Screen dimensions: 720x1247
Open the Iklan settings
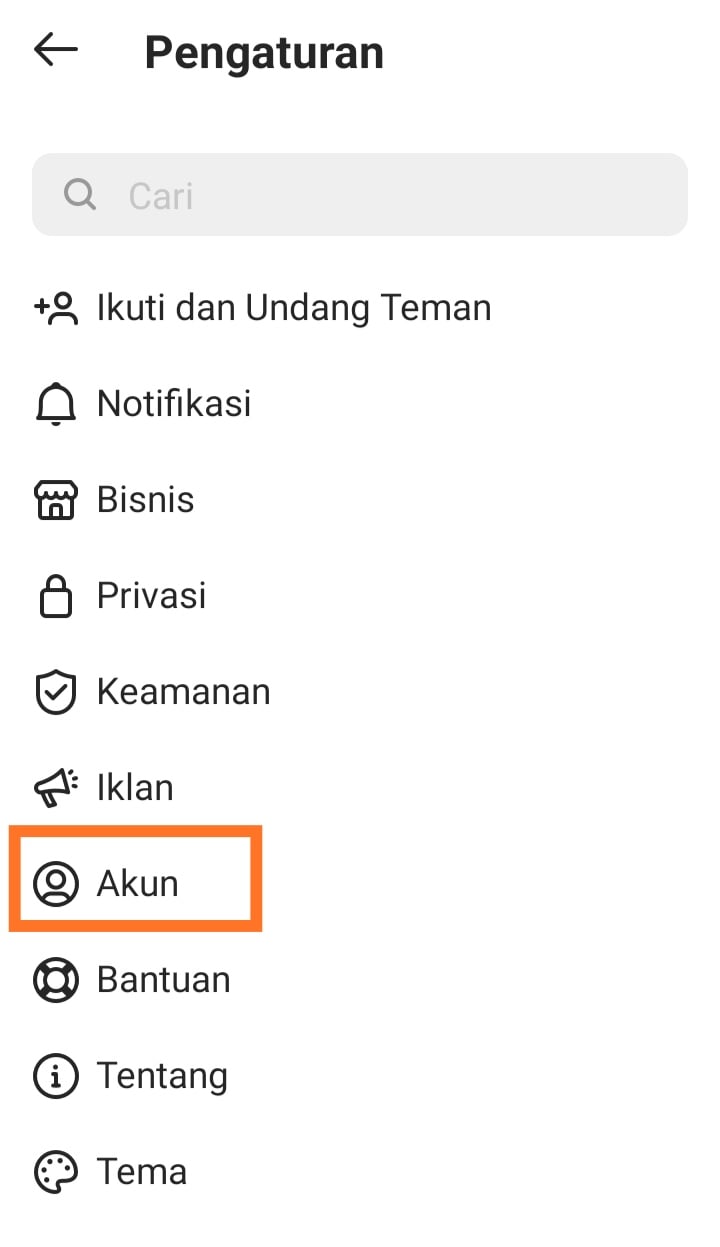[360, 788]
